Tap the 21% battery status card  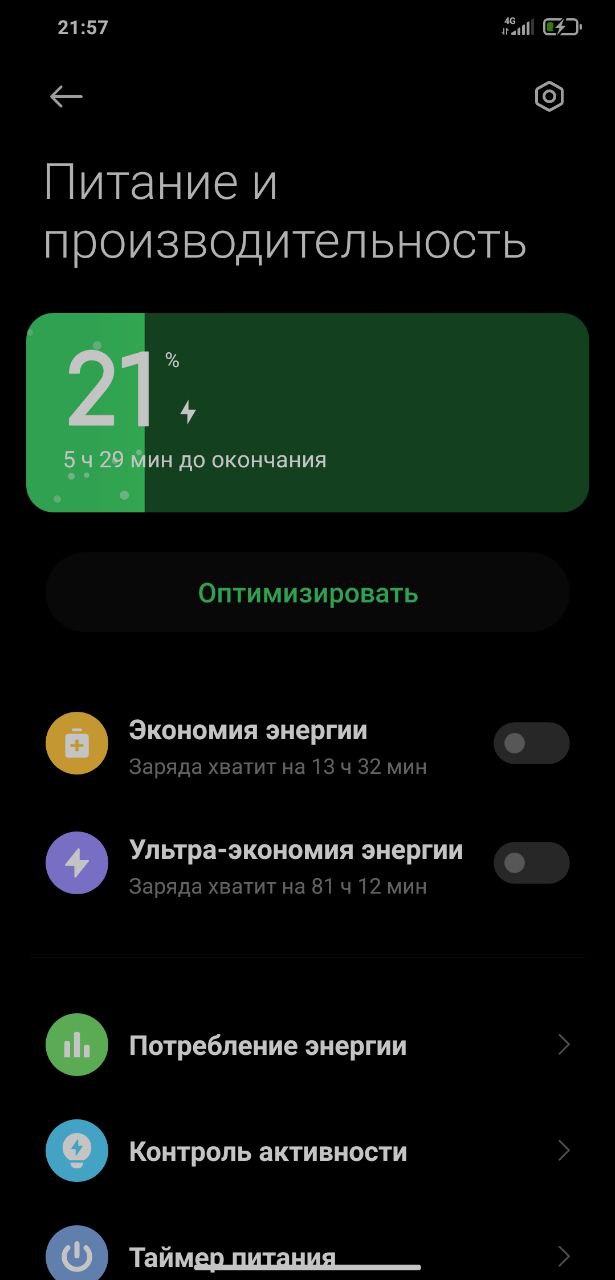tap(307, 412)
